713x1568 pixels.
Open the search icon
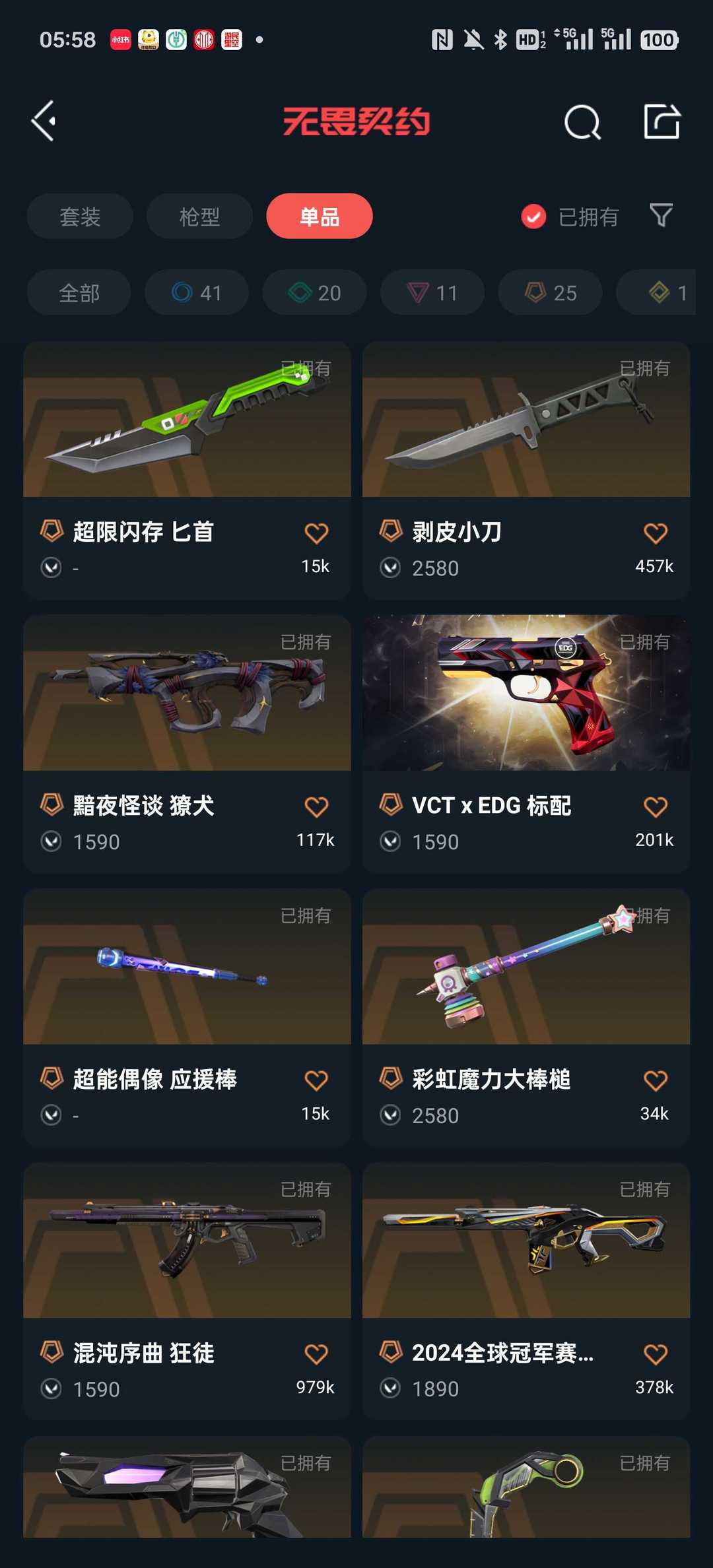click(582, 122)
